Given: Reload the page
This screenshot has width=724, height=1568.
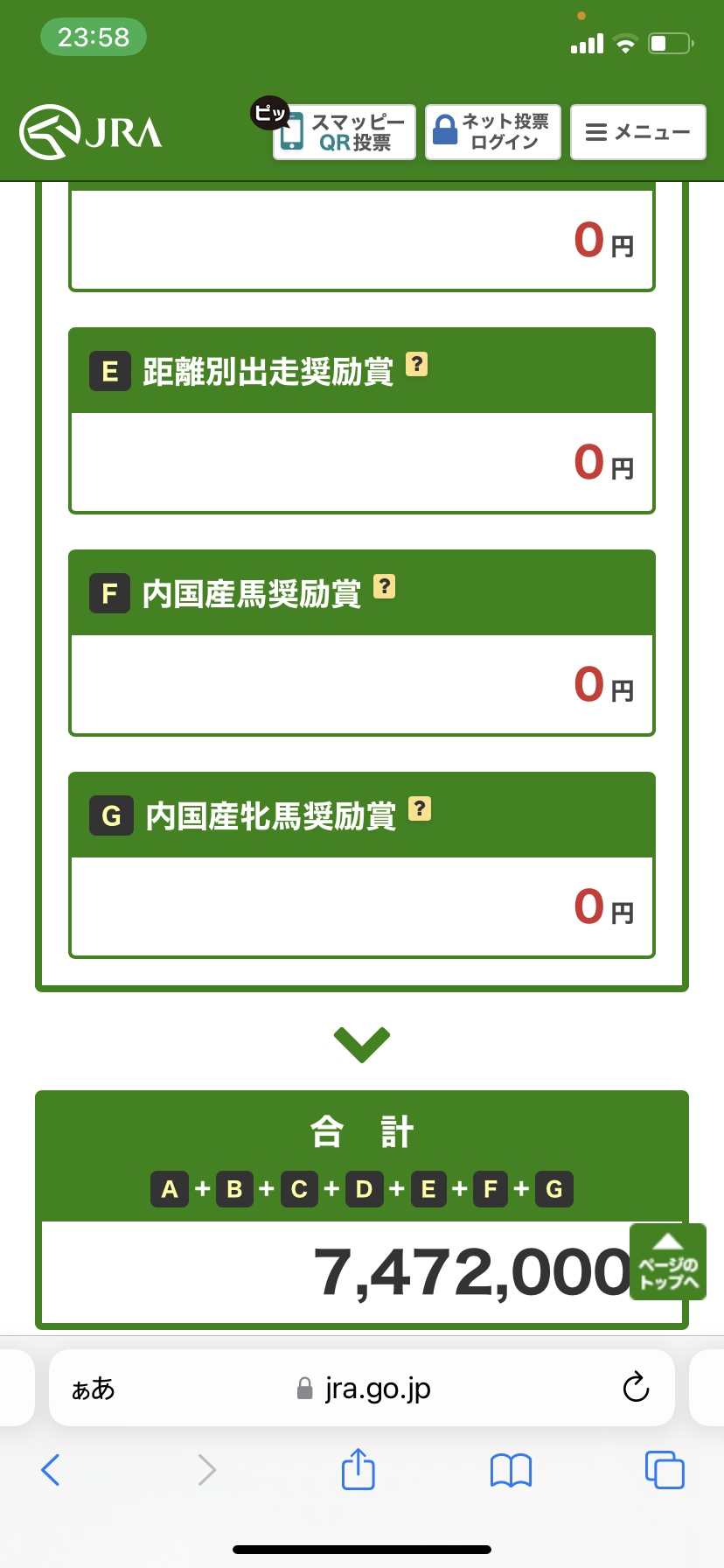Looking at the screenshot, I should (636, 1388).
